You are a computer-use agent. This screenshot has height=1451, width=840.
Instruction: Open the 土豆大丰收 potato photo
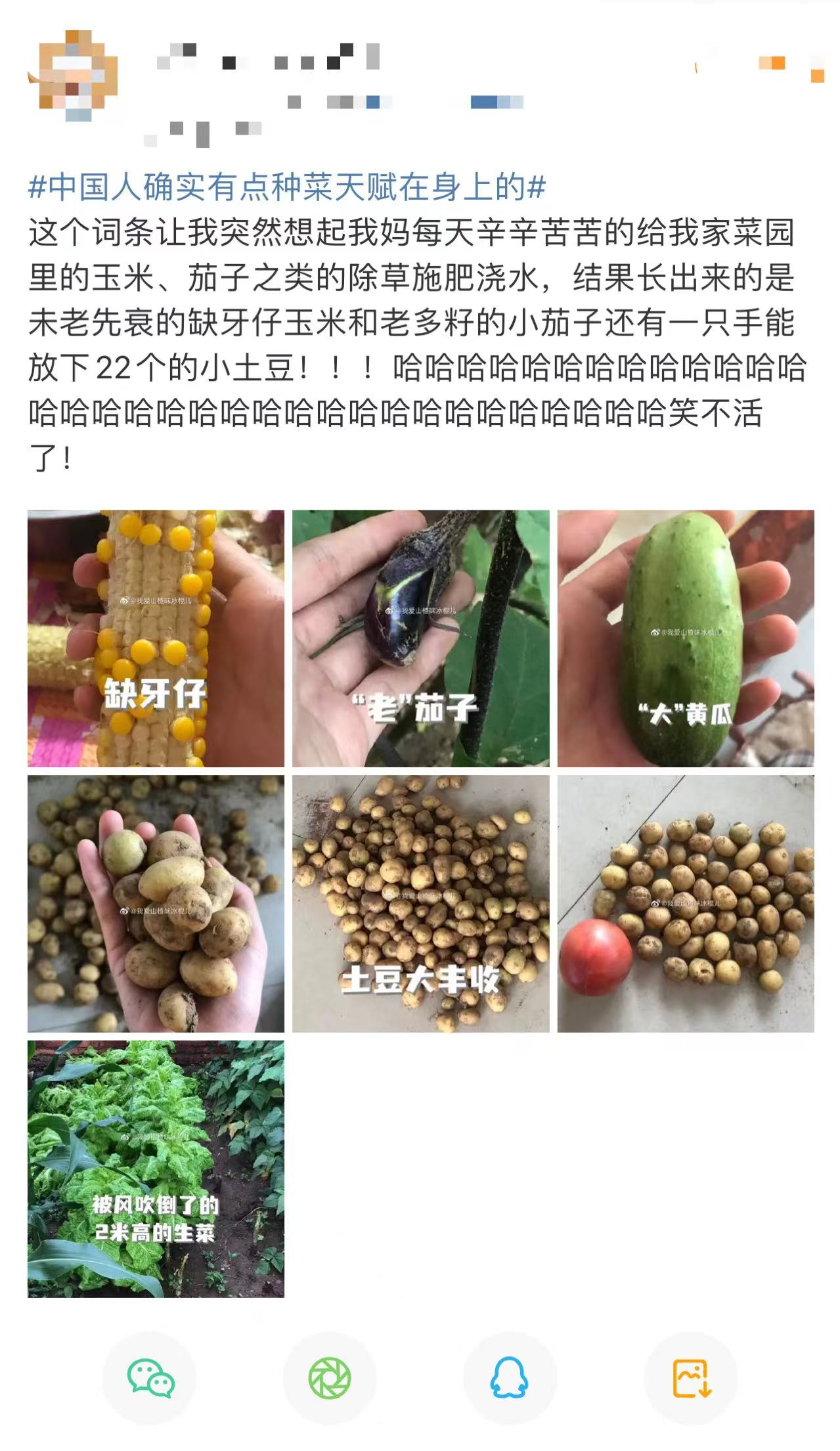pos(420,903)
